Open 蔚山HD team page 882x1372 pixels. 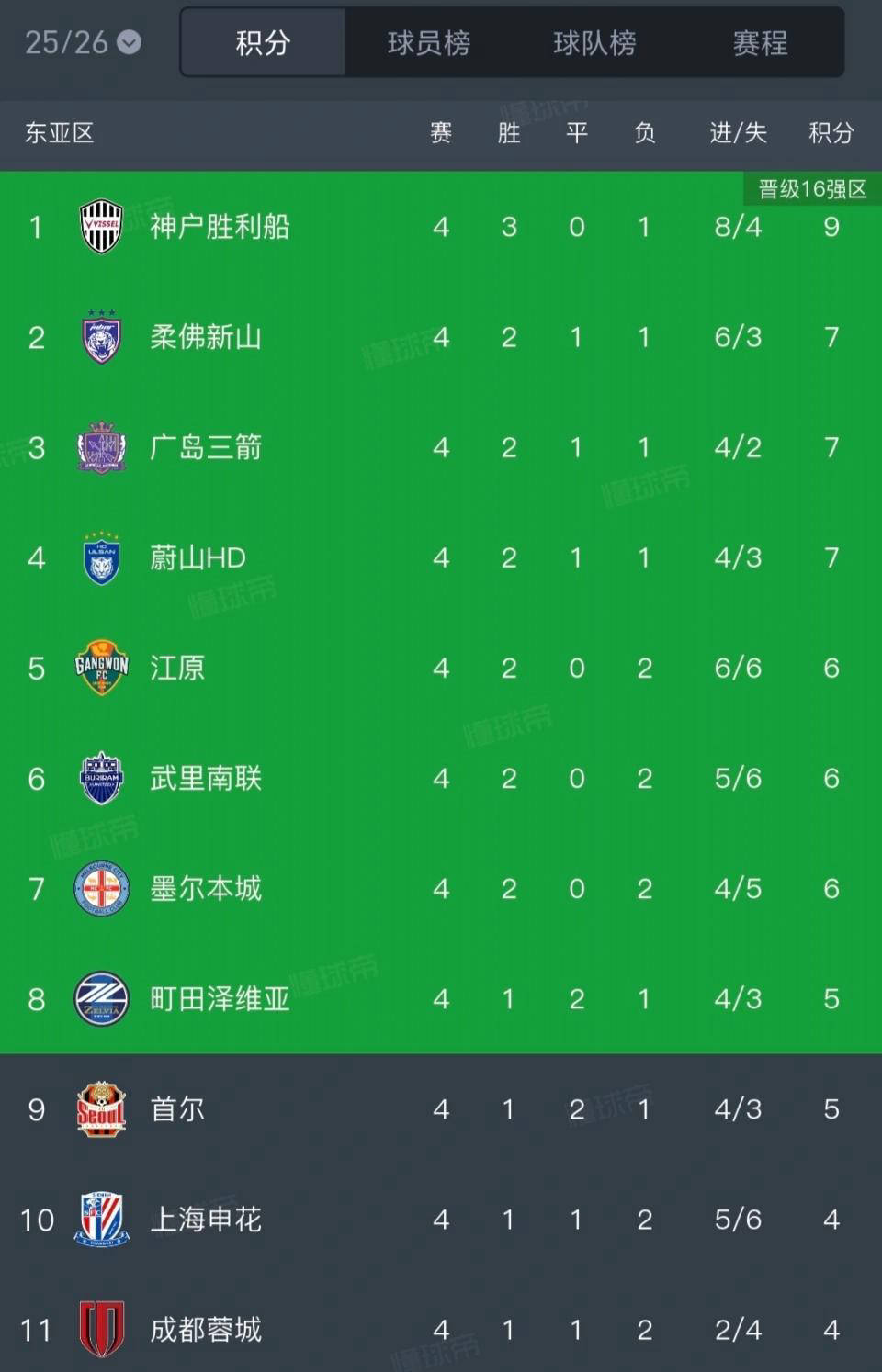coord(198,557)
